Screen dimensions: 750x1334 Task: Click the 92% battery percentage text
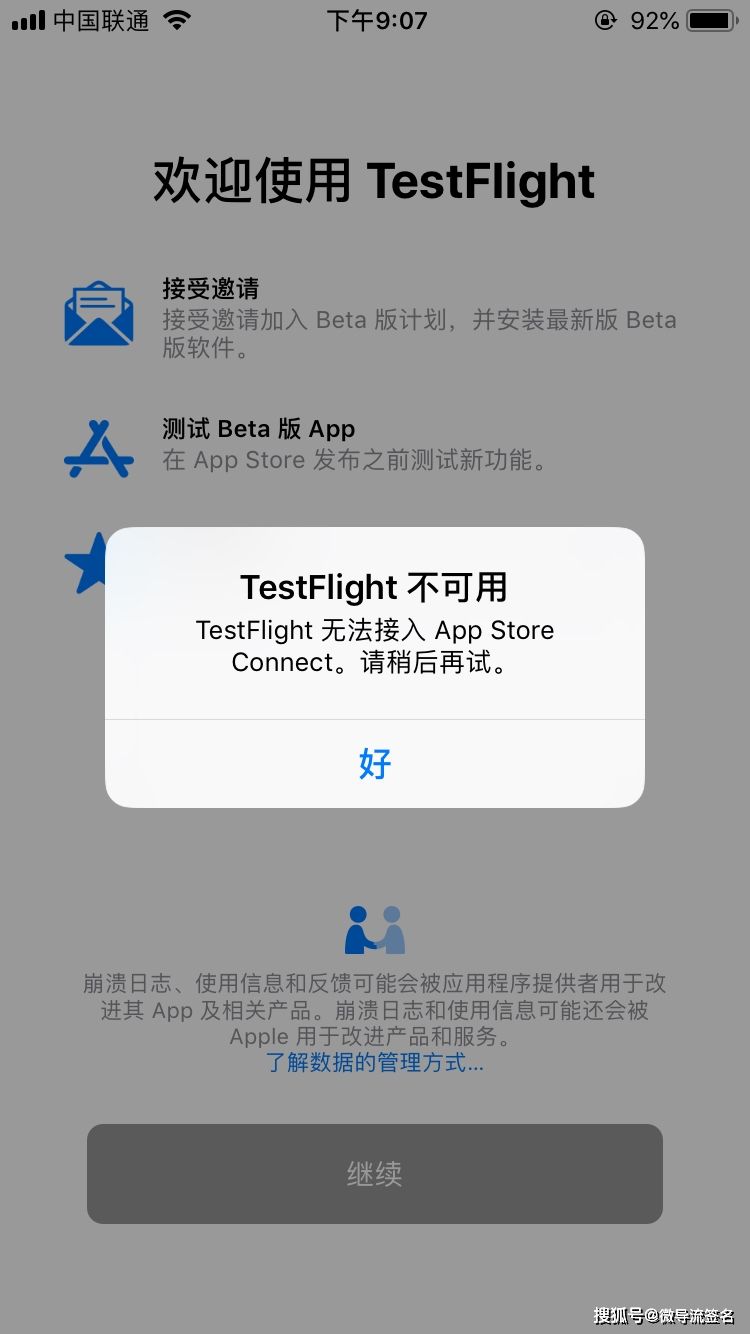[x=655, y=18]
